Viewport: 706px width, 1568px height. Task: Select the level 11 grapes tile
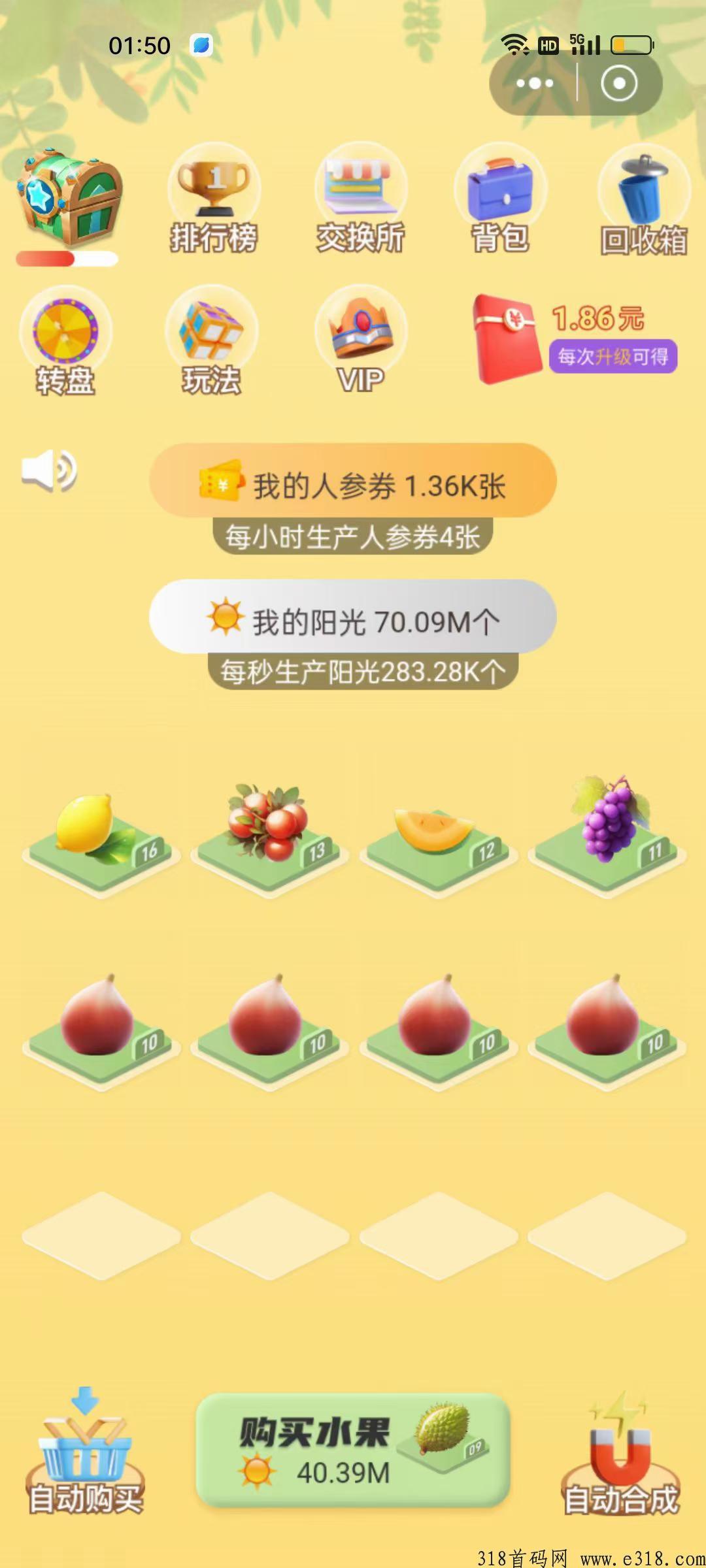click(x=607, y=836)
